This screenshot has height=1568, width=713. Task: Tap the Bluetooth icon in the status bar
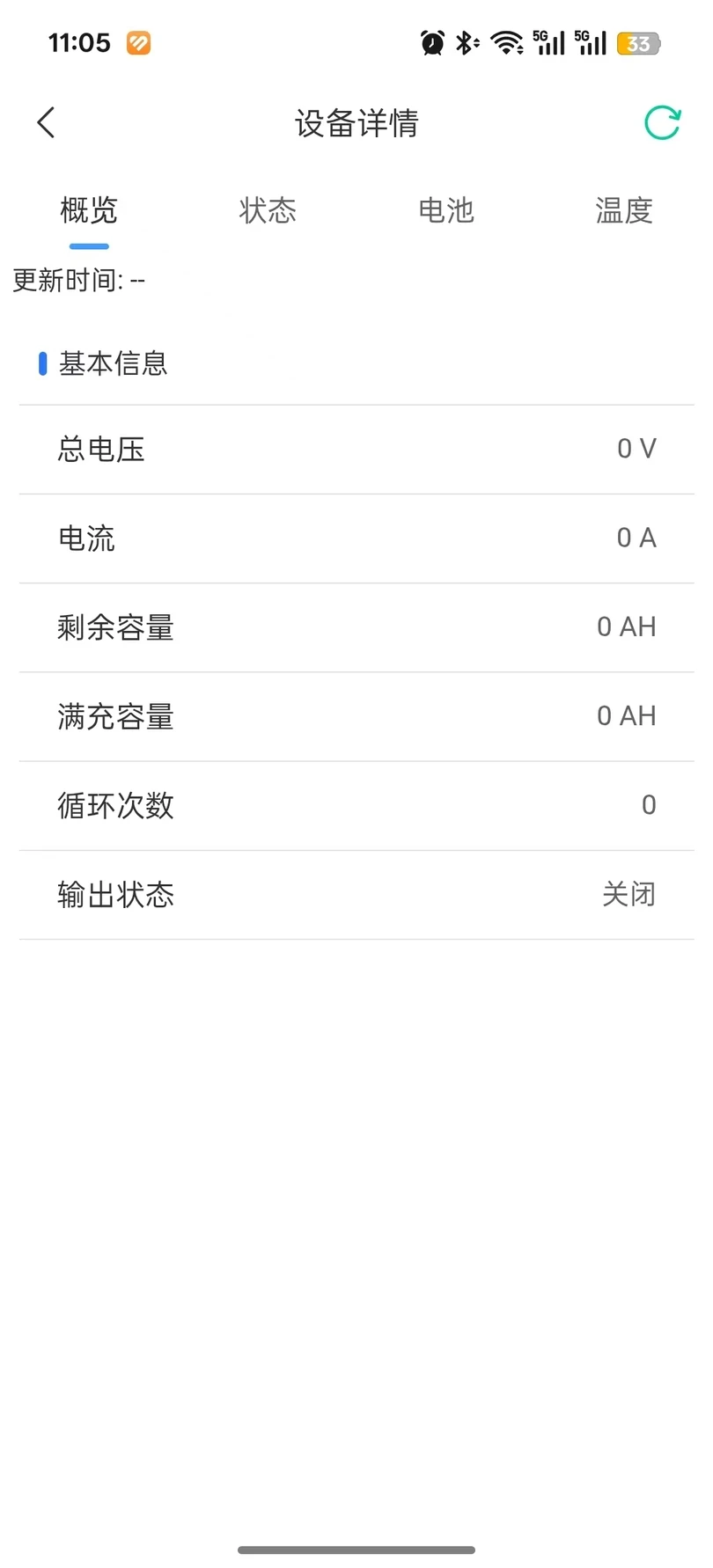click(467, 41)
